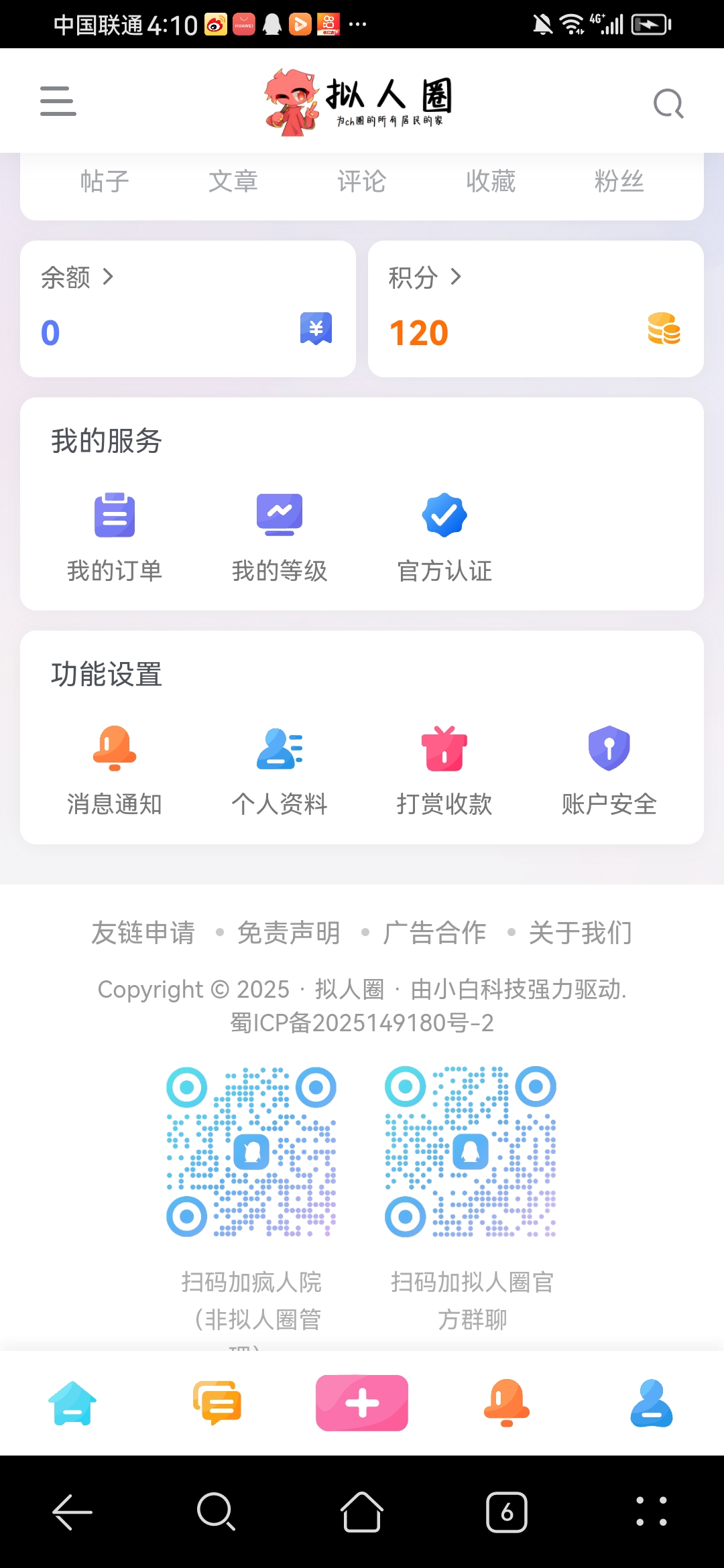Viewport: 724px width, 1568px height.
Task: Open the hamburger menu icon
Action: (x=58, y=102)
